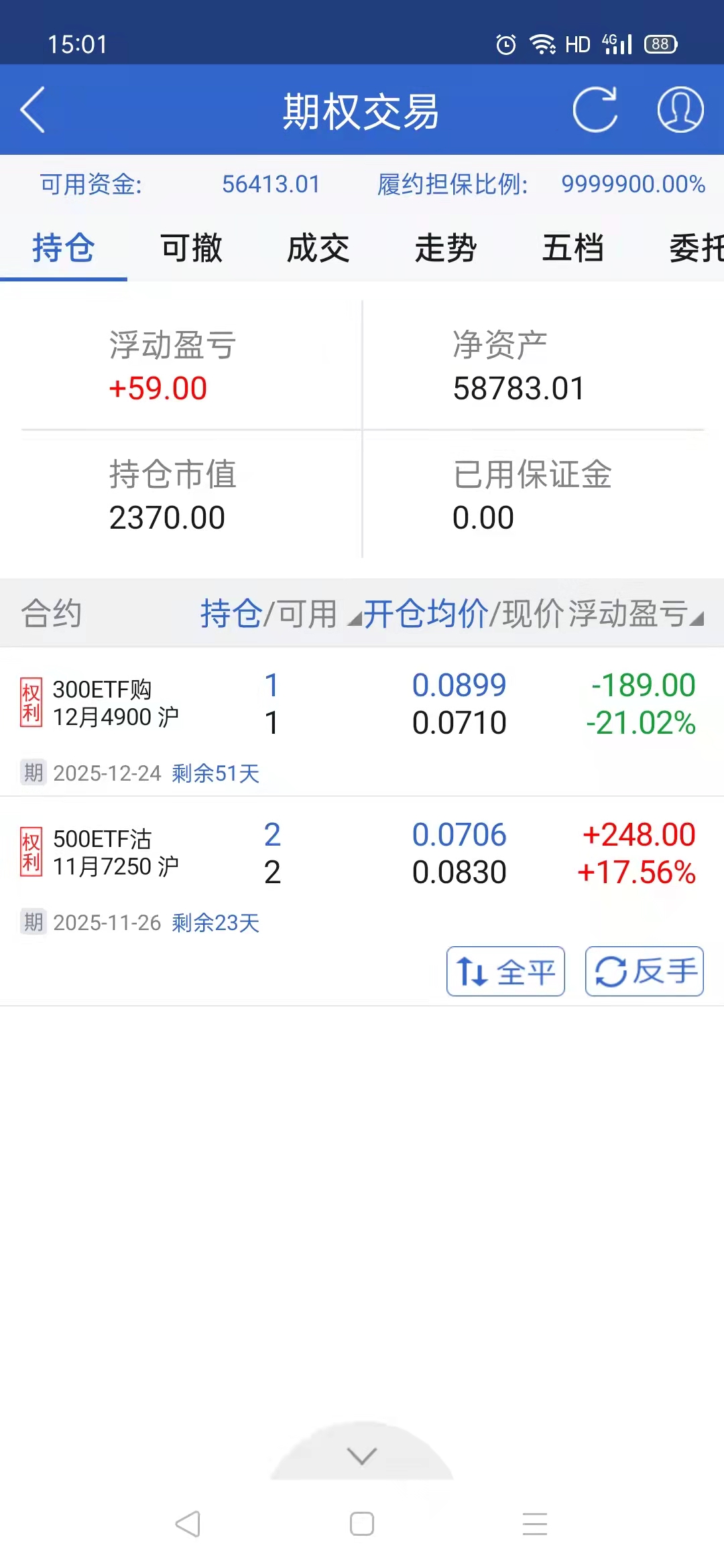The width and height of the screenshot is (724, 1568).
Task: Tap the 反手 reverse position button
Action: [644, 972]
